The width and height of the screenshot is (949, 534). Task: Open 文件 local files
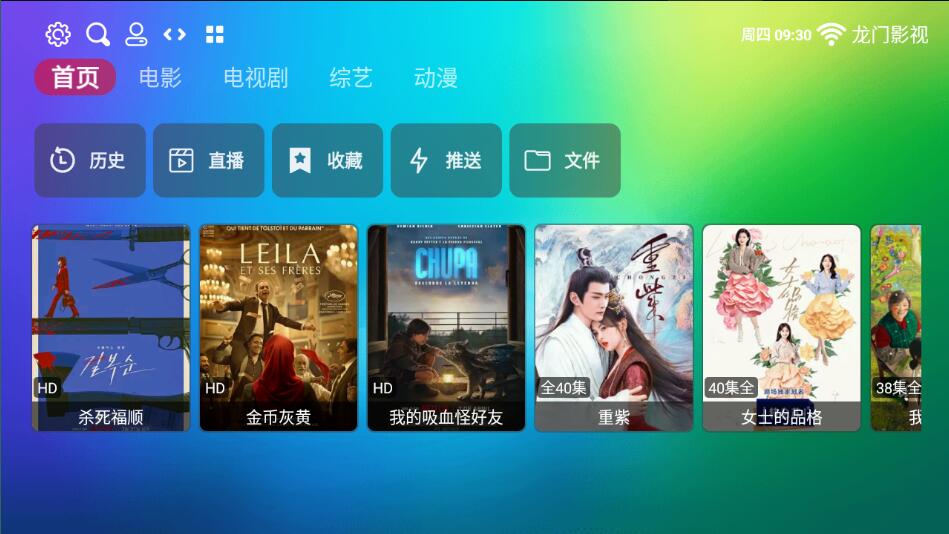(x=565, y=160)
